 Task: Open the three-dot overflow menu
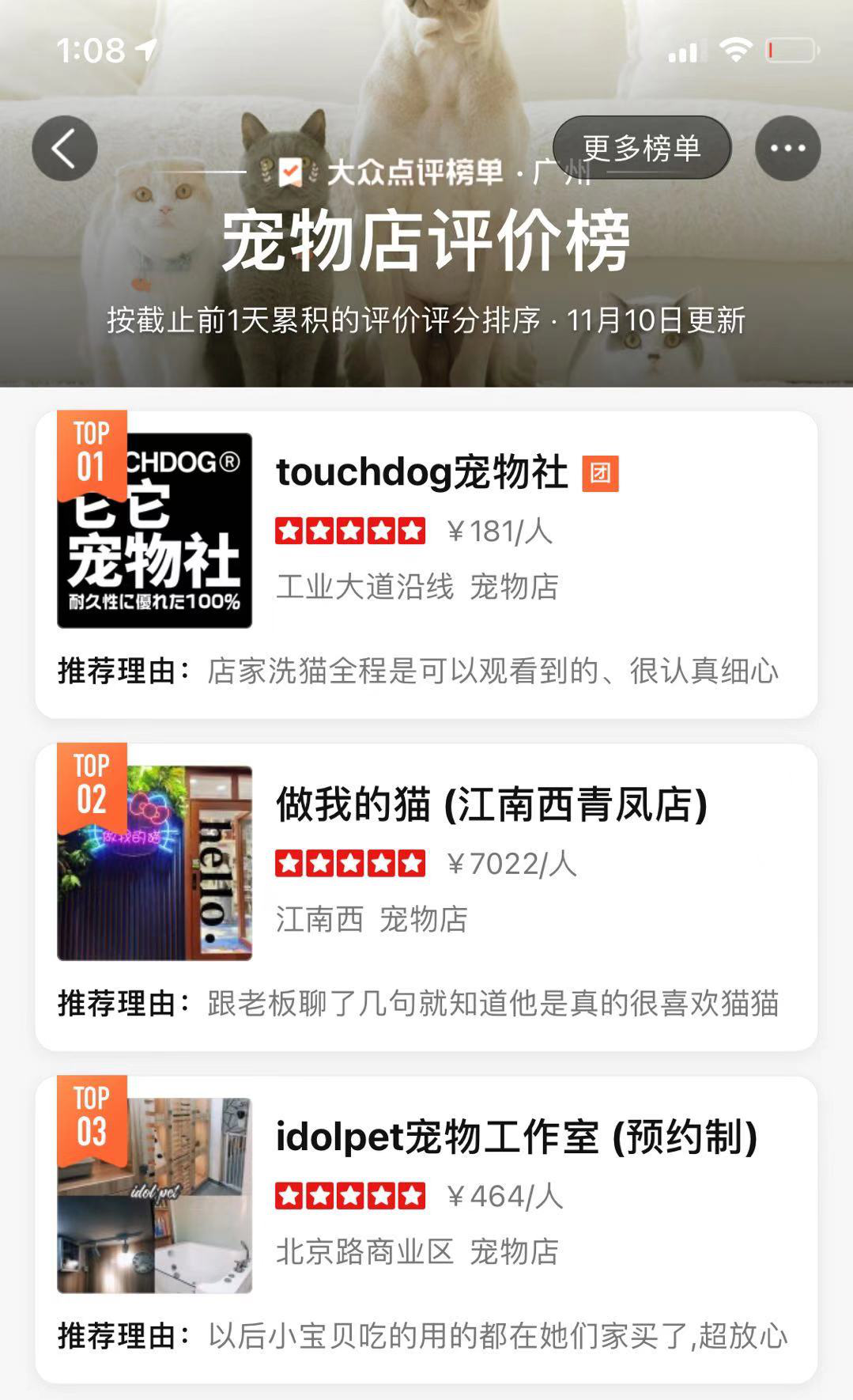pos(787,148)
